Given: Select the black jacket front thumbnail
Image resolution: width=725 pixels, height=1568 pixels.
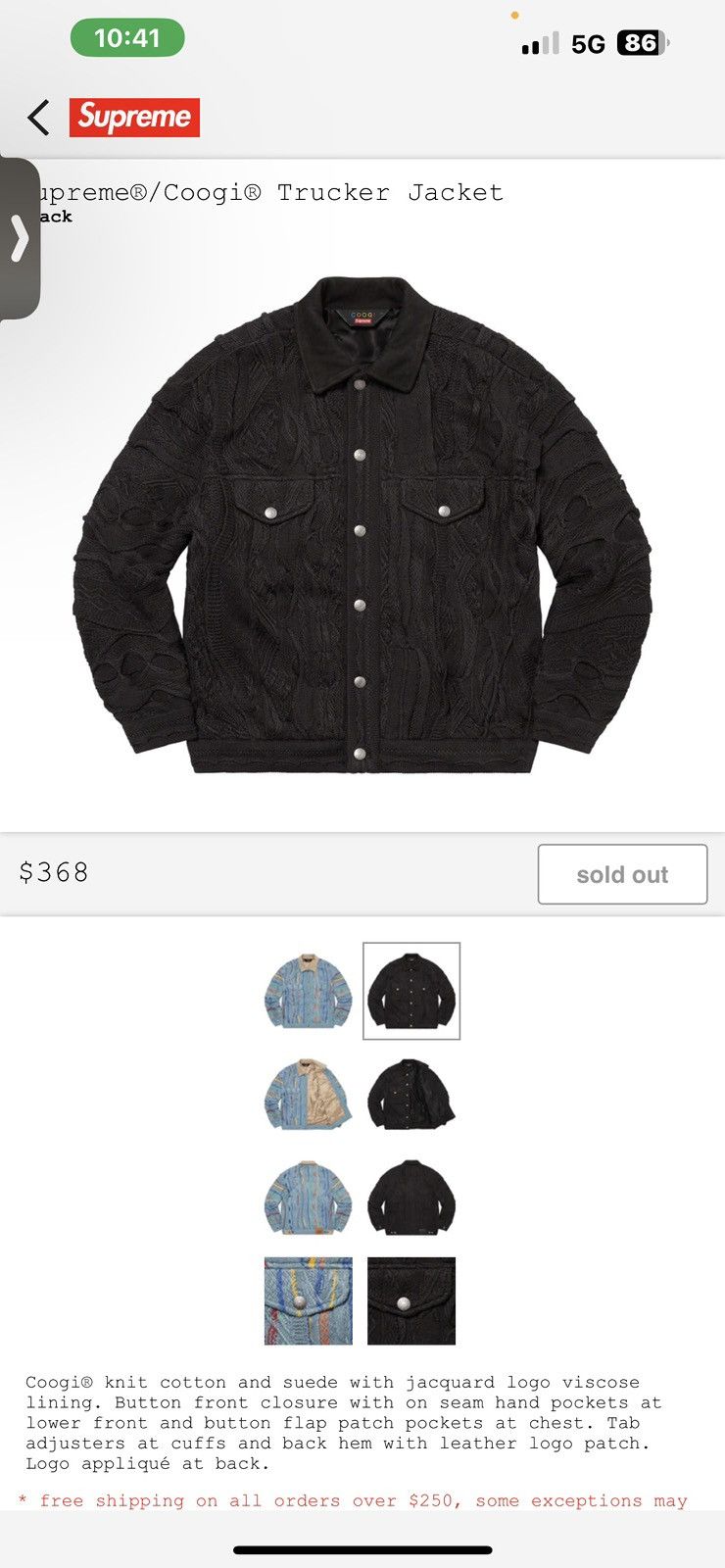Looking at the screenshot, I should point(411,991).
